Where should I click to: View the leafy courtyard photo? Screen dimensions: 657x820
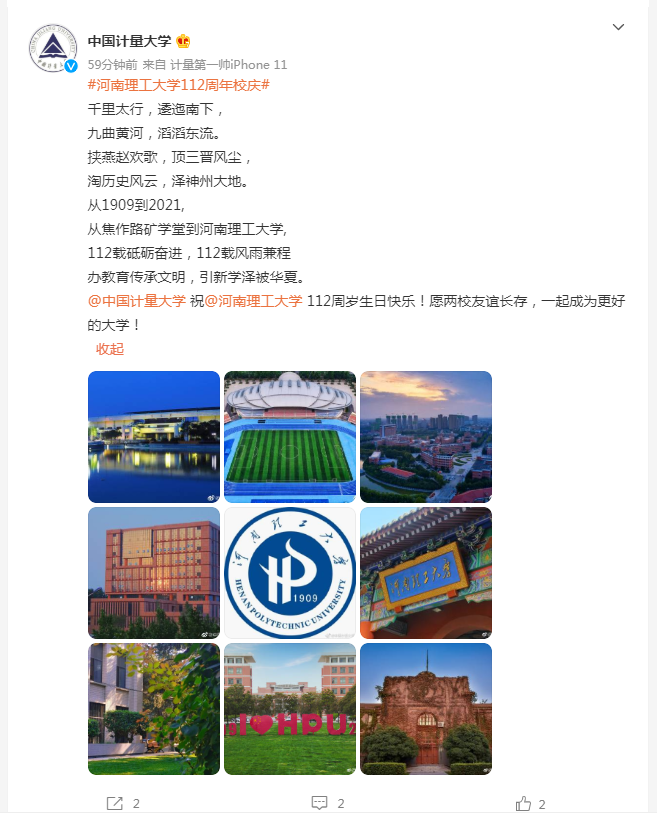pos(153,709)
